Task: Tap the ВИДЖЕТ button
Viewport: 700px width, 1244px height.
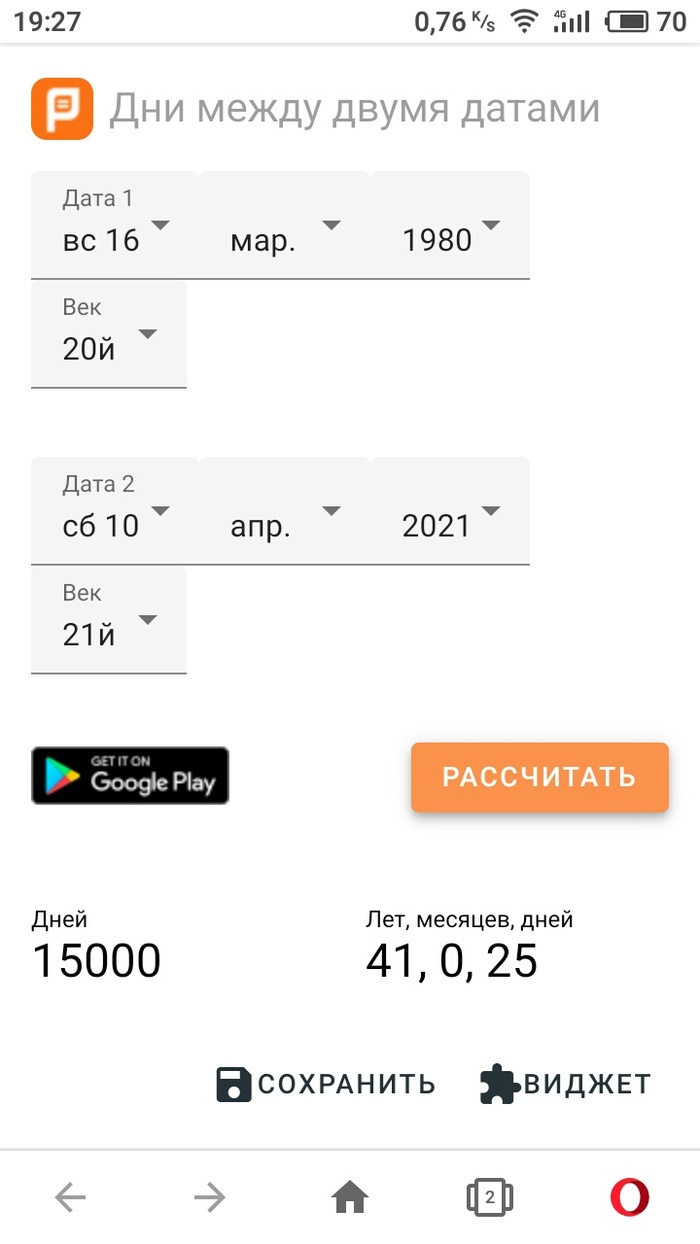Action: click(x=566, y=1084)
